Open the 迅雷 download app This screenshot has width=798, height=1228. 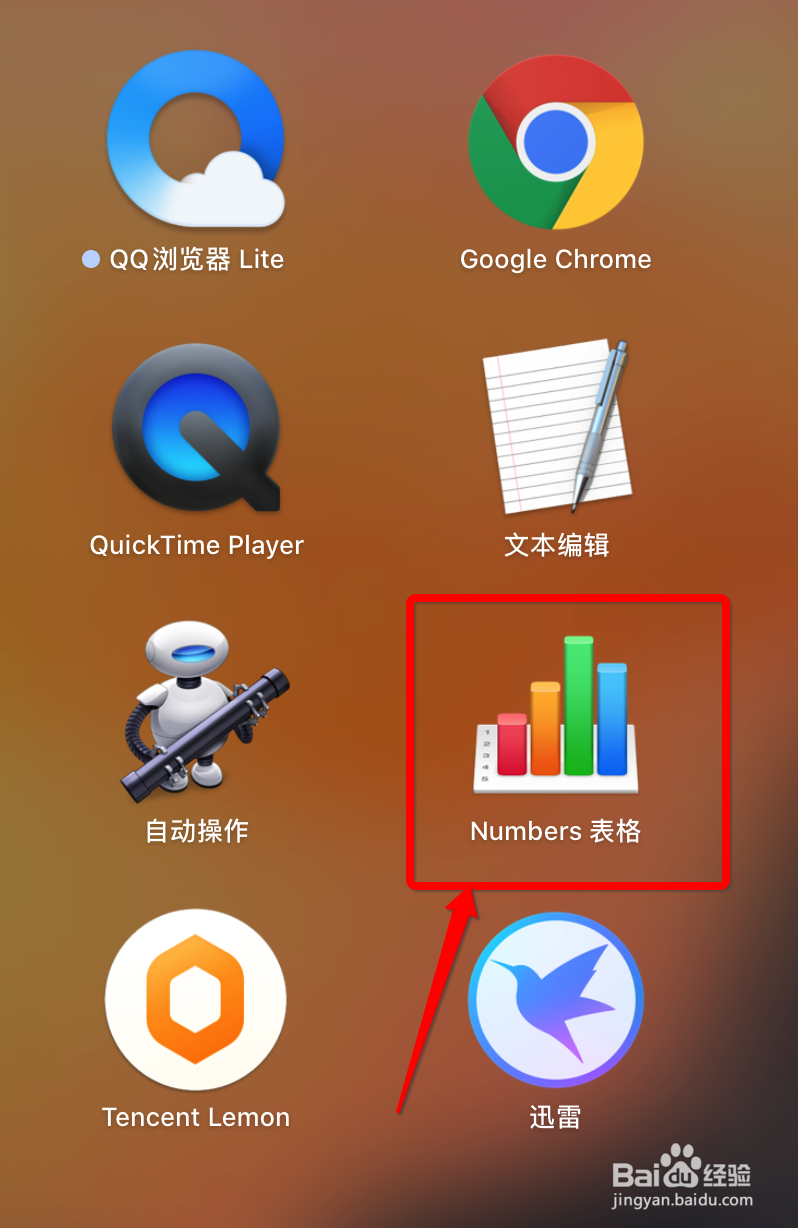[x=556, y=1000]
